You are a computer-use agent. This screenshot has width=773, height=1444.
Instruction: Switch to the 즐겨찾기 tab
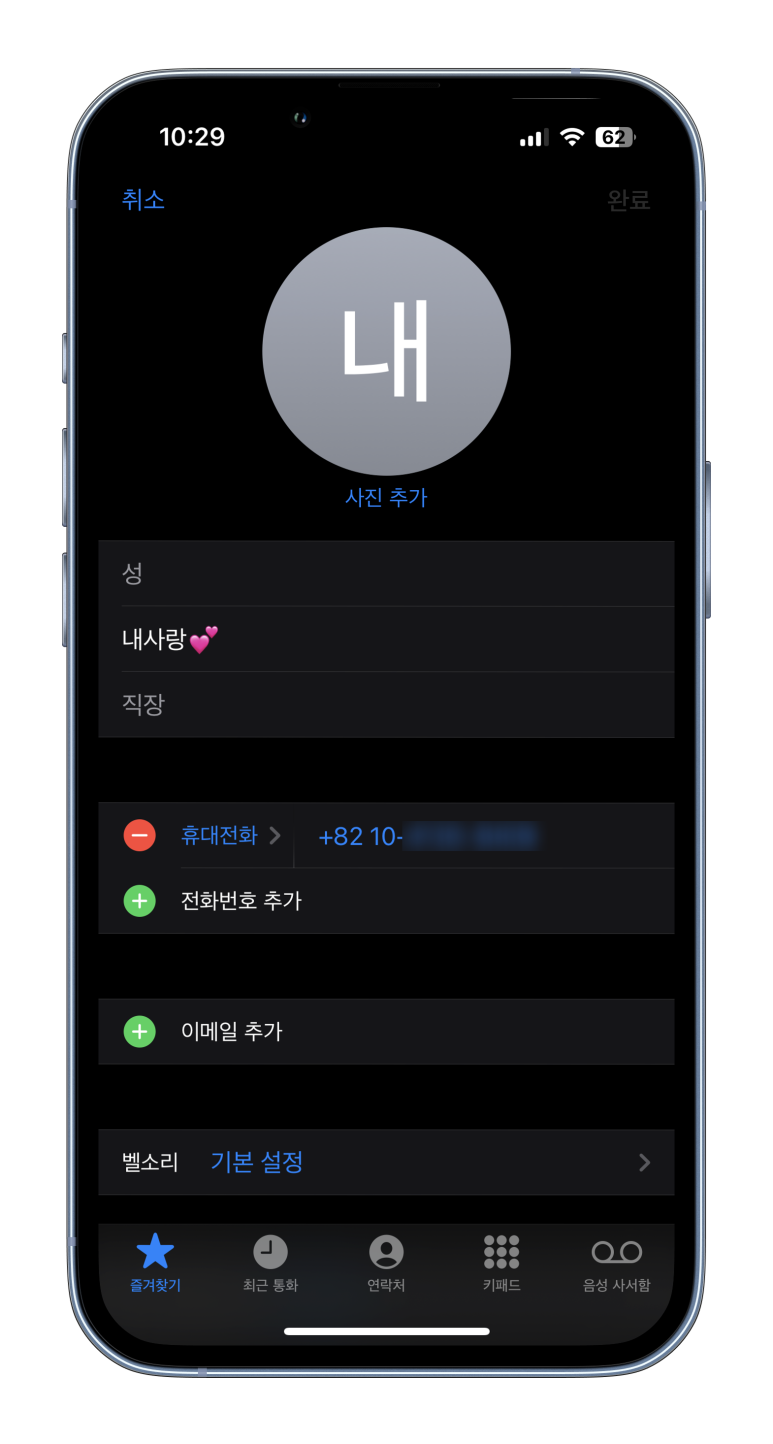tap(155, 1263)
